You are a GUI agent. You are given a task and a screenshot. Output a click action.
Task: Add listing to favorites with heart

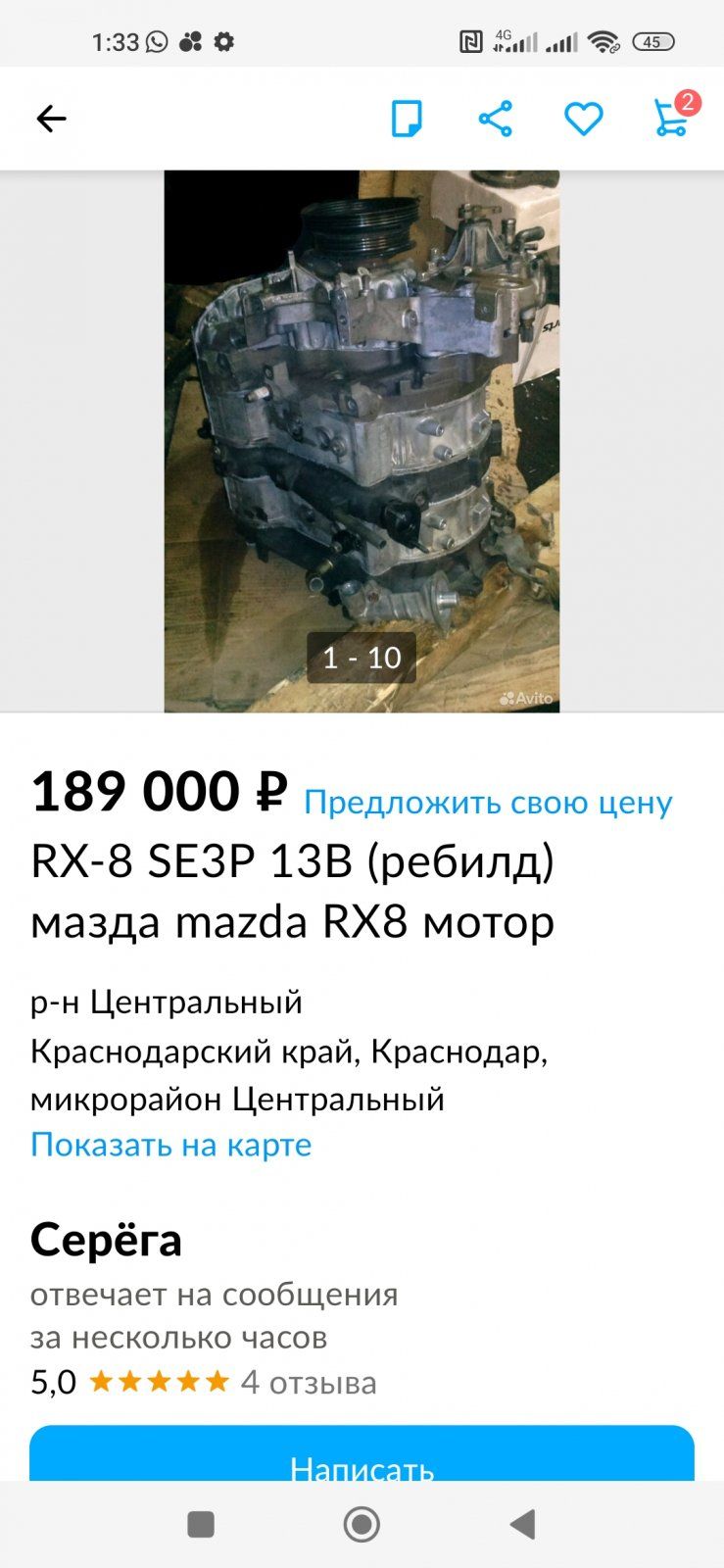[x=583, y=119]
